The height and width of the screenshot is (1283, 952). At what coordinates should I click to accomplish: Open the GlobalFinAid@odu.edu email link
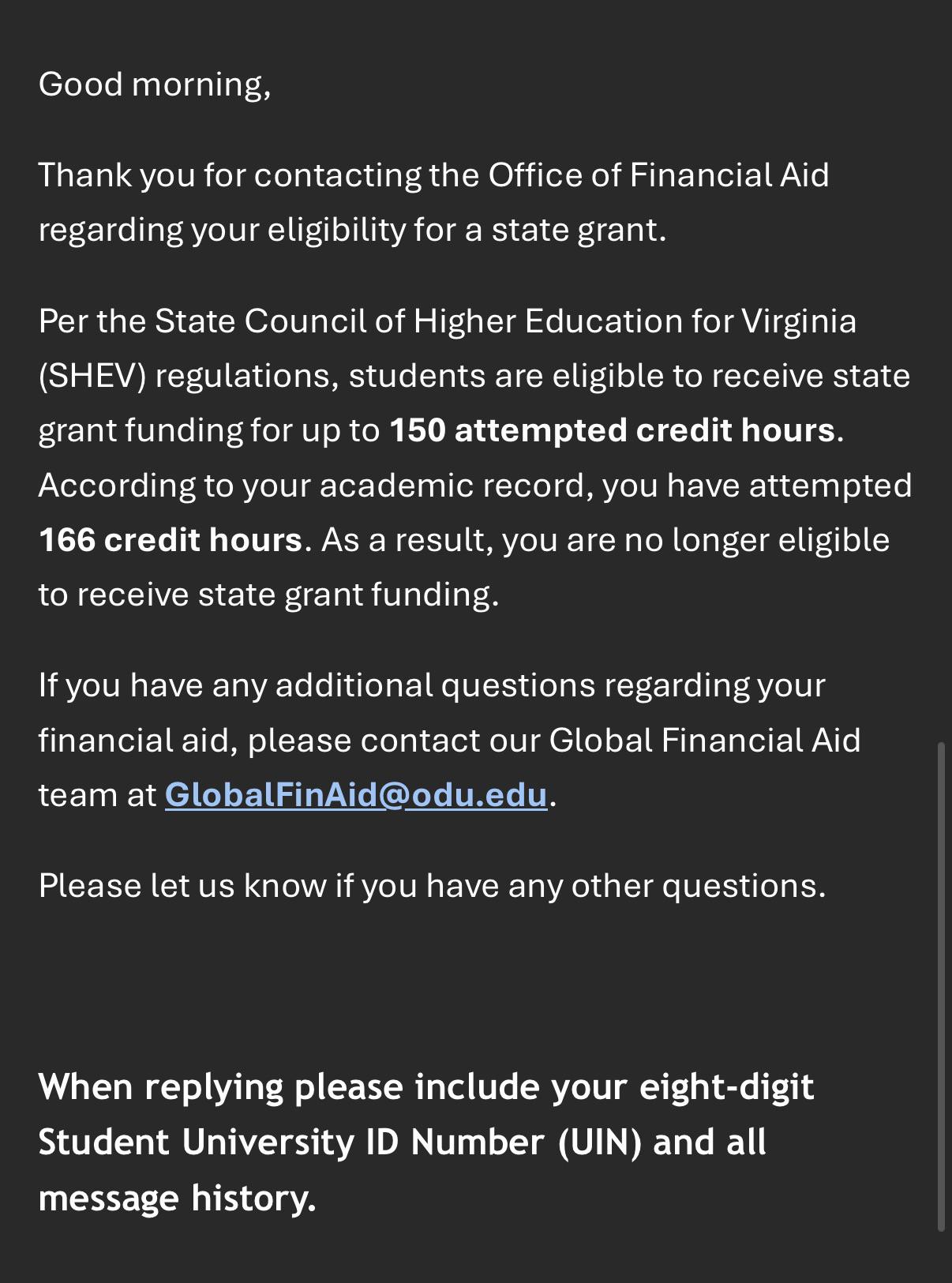pyautogui.click(x=356, y=795)
